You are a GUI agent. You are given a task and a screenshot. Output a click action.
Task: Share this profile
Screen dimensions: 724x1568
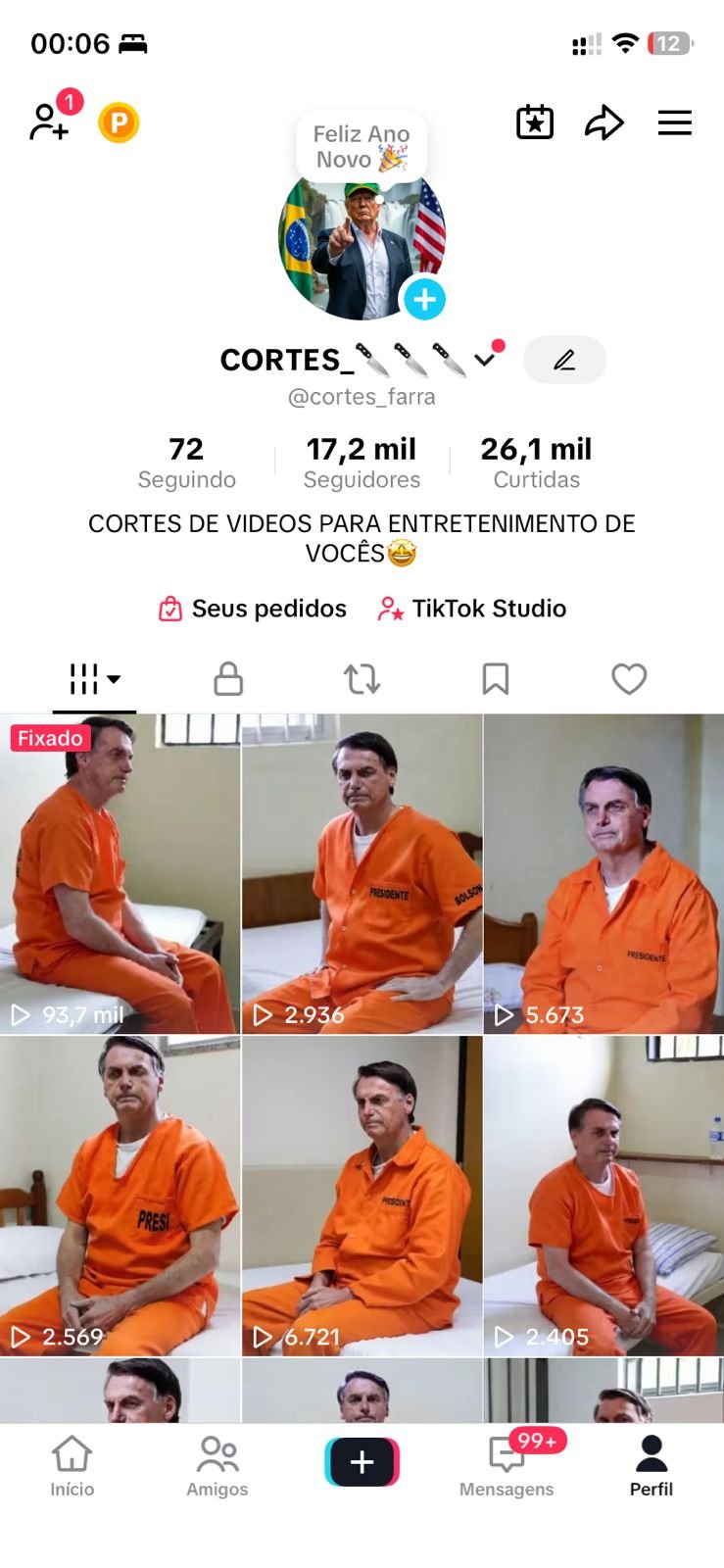pos(603,122)
